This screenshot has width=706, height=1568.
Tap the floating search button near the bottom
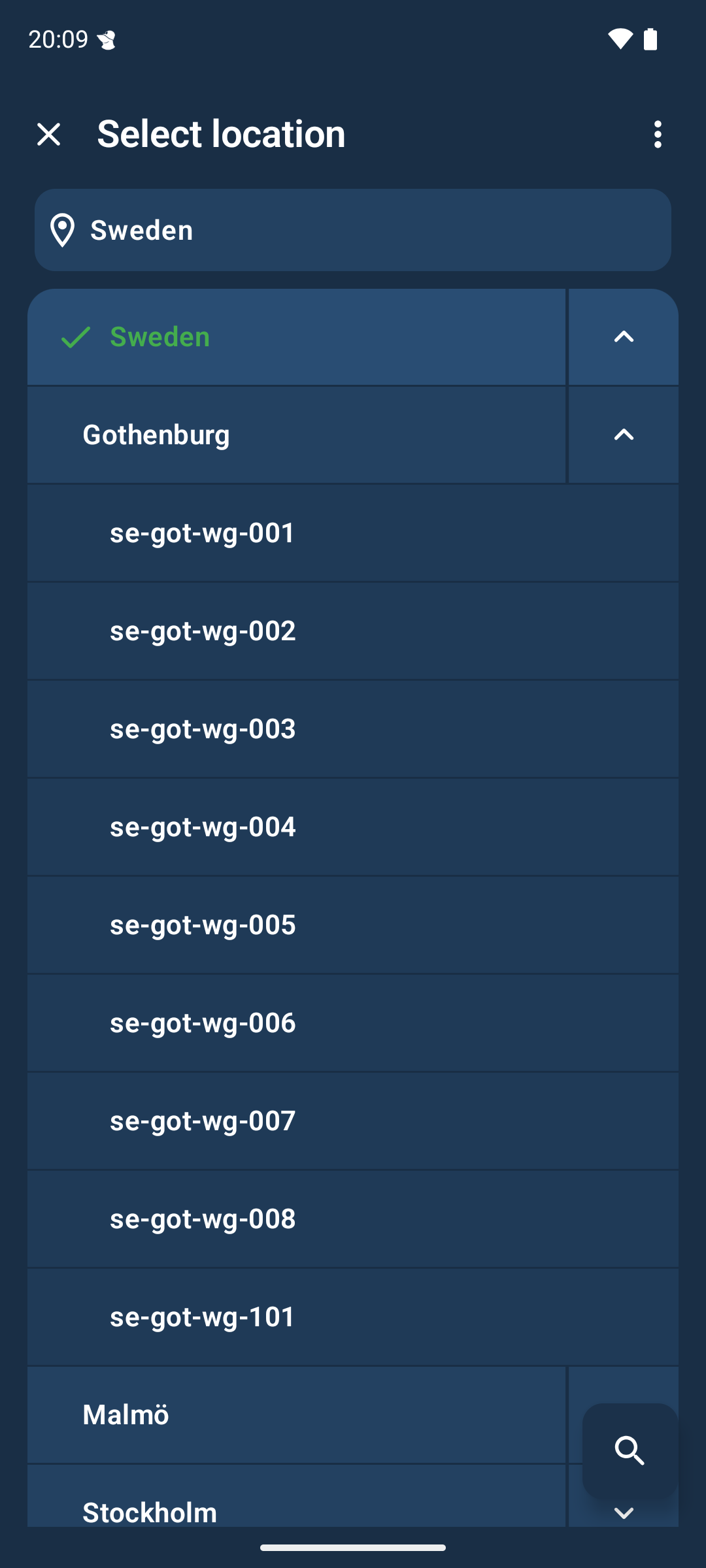click(x=630, y=1450)
